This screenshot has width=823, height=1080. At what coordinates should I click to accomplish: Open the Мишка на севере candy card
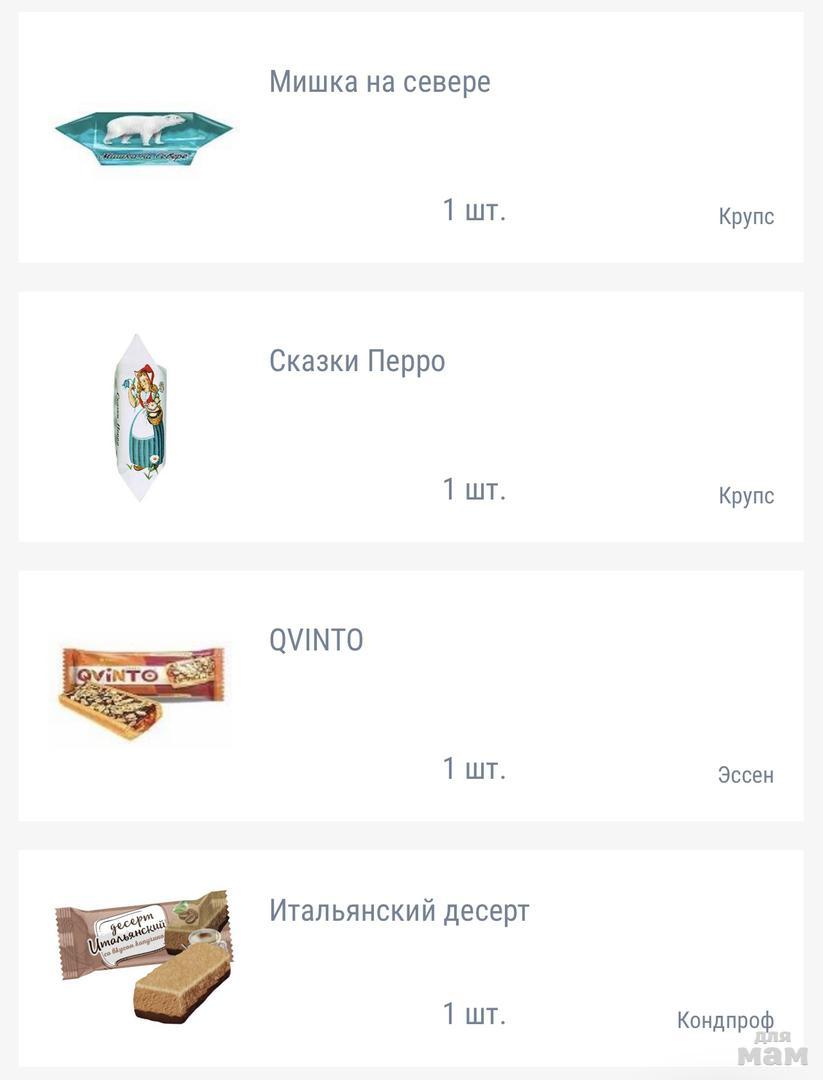pos(410,138)
